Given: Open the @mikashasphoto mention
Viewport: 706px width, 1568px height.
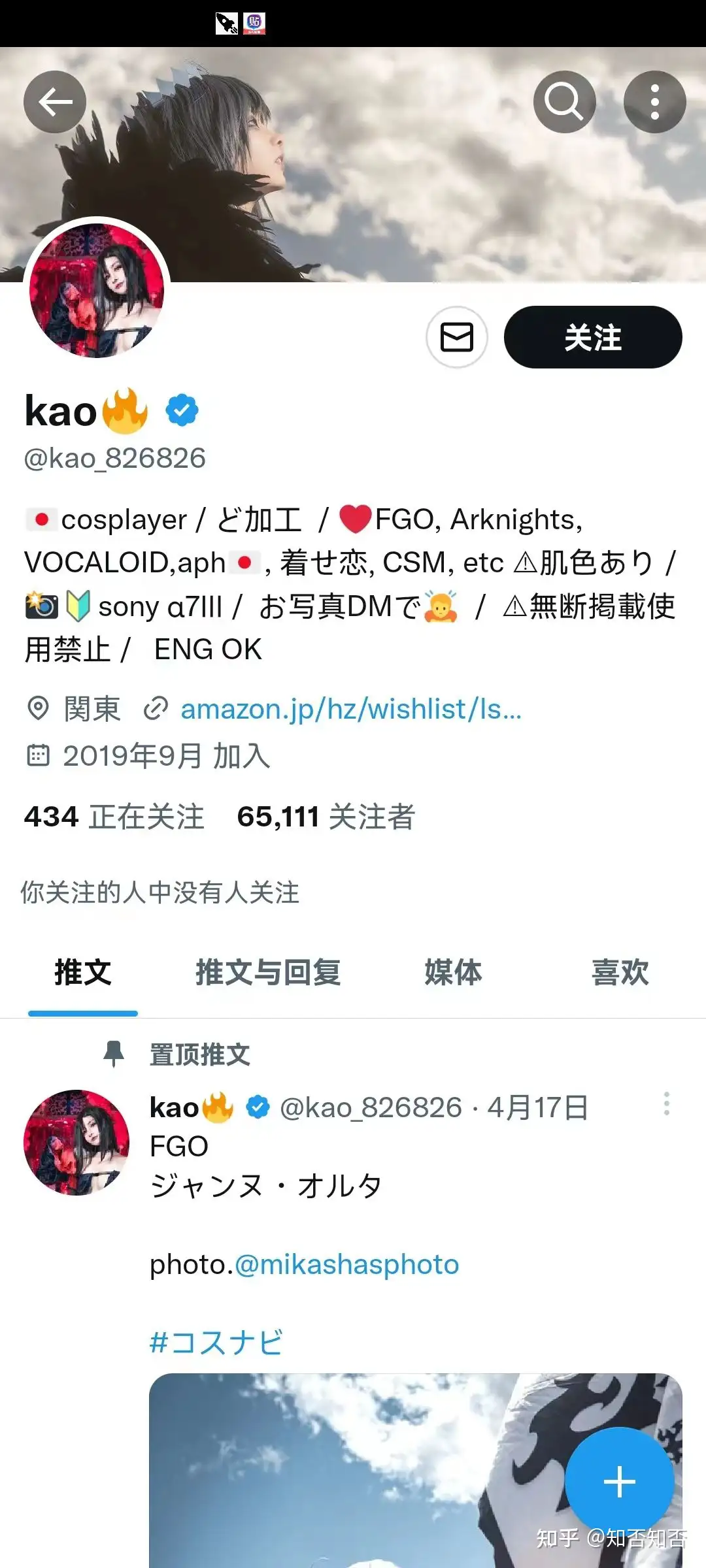Looking at the screenshot, I should tap(346, 1264).
